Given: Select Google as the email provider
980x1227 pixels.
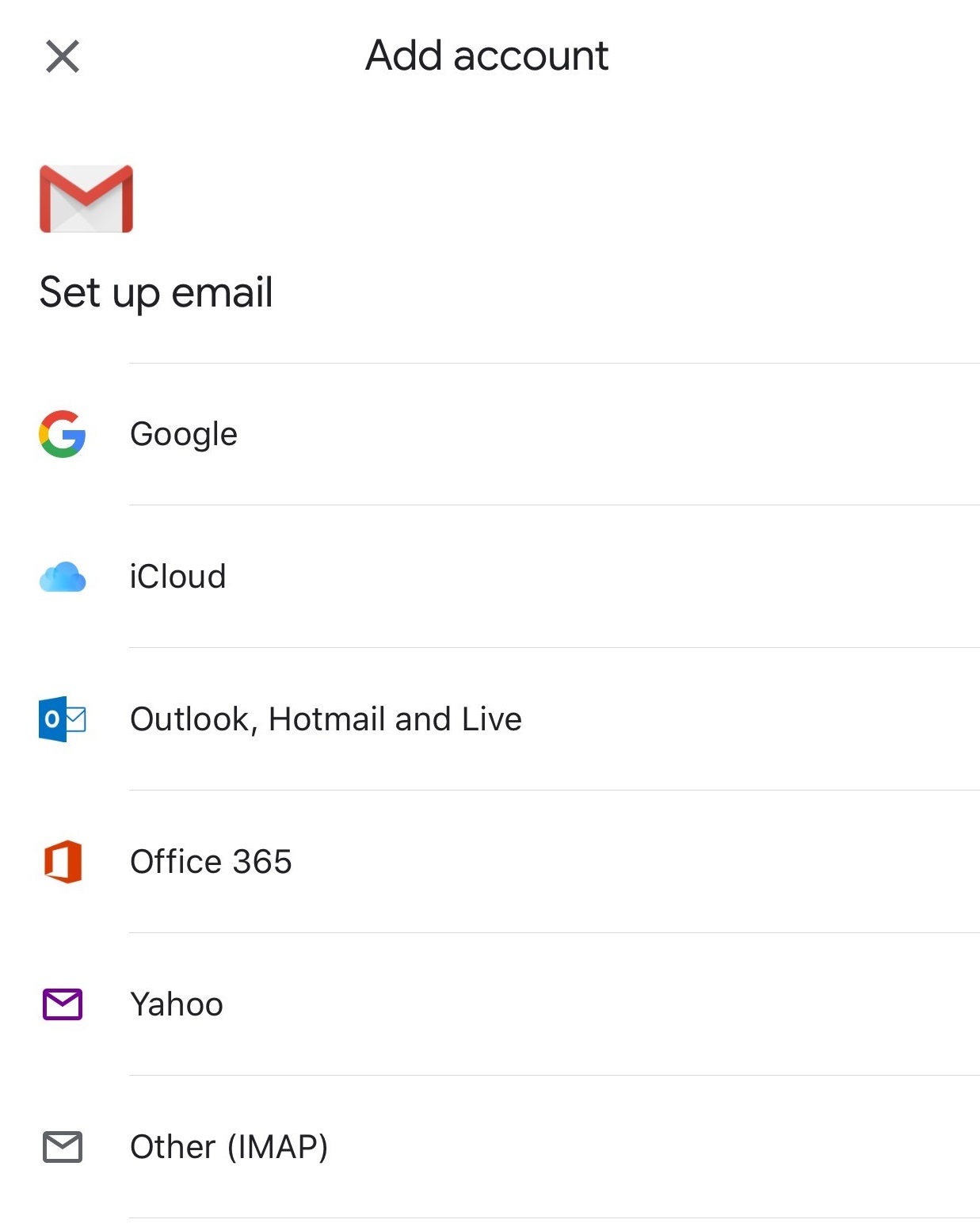Looking at the screenshot, I should (x=184, y=434).
